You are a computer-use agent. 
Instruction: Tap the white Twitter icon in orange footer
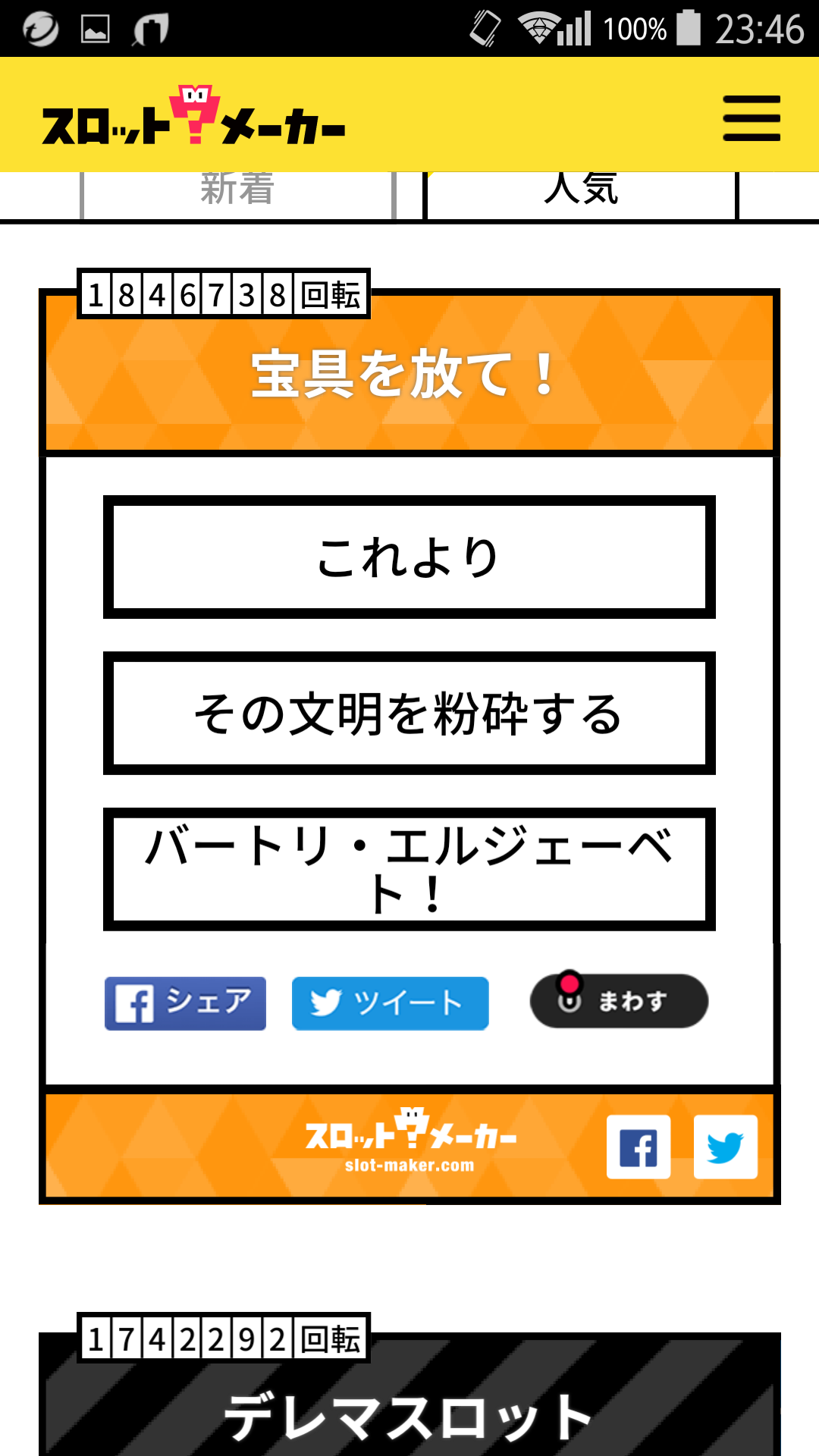tap(725, 1147)
